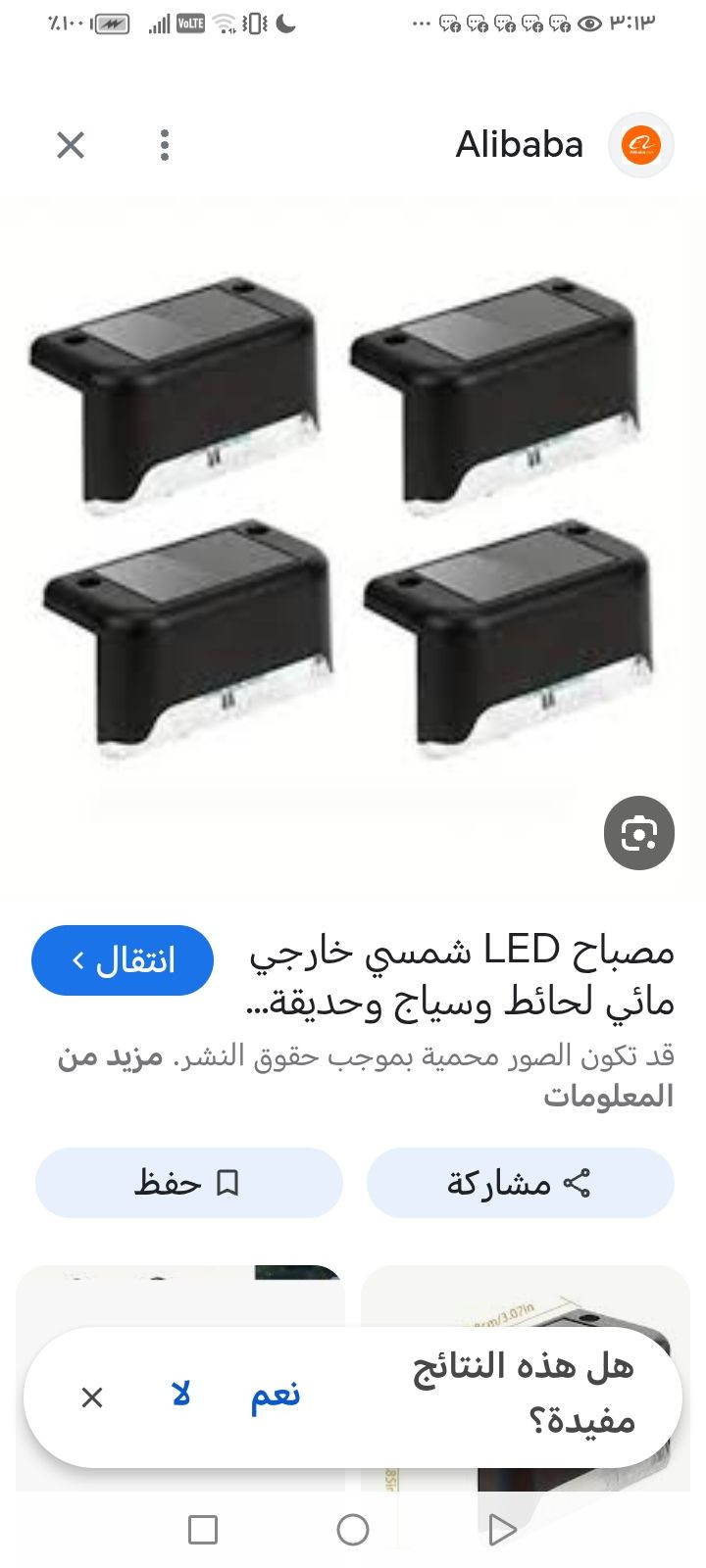Dismiss the results feedback prompt
Screen dimensions: 706x1568
[92, 1397]
